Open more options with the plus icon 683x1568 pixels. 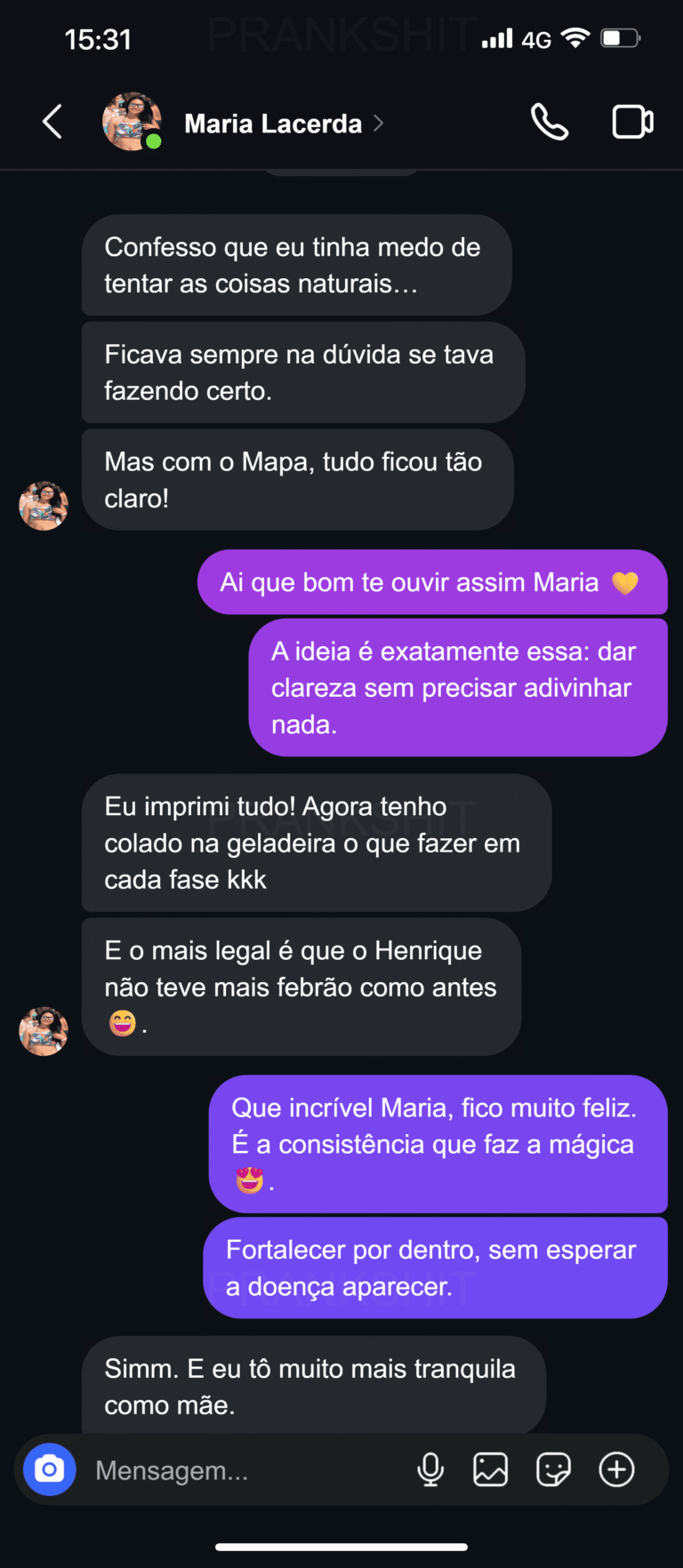pyautogui.click(x=616, y=1469)
